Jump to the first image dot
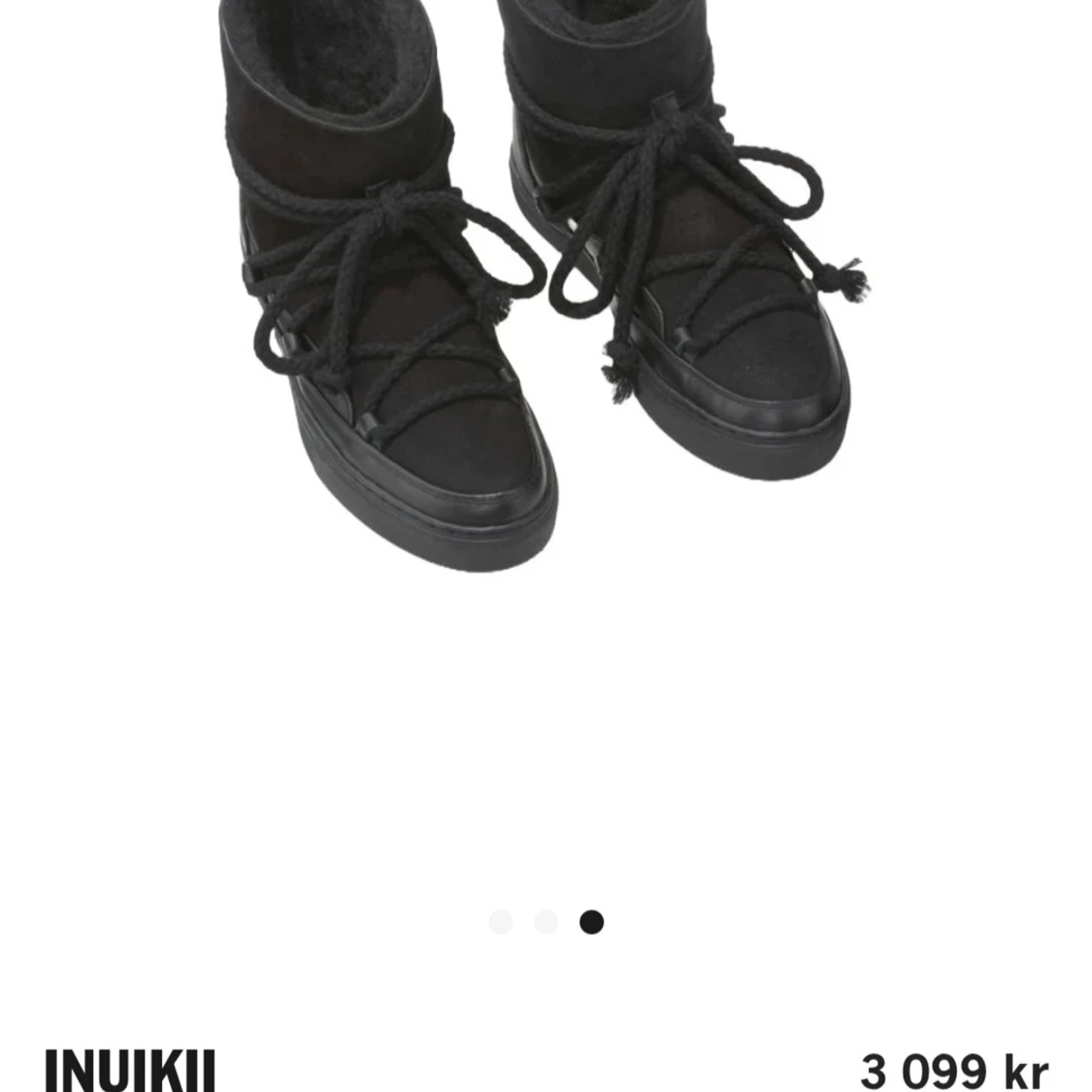 501,921
